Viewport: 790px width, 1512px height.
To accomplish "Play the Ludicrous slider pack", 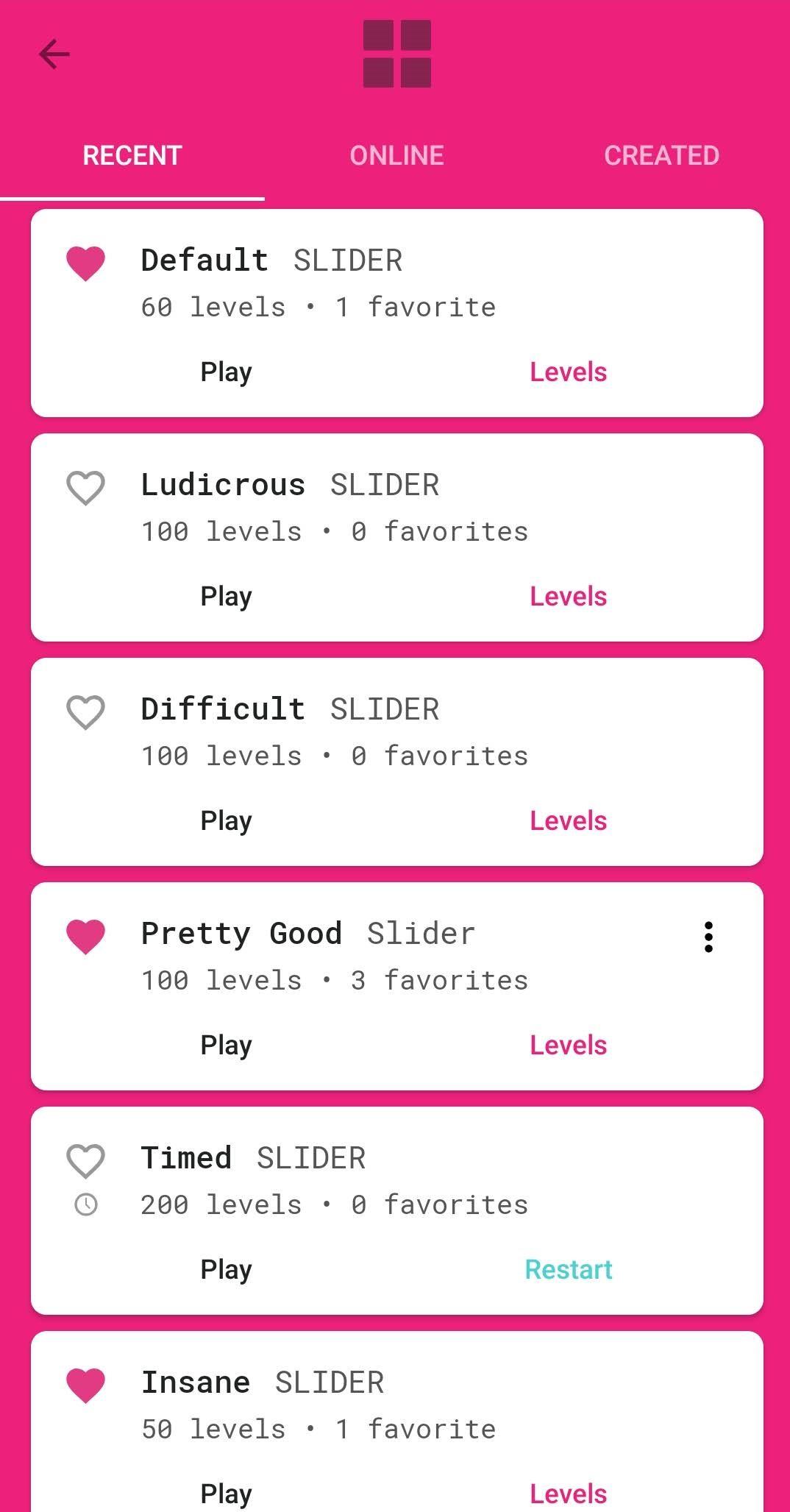I will (226, 597).
